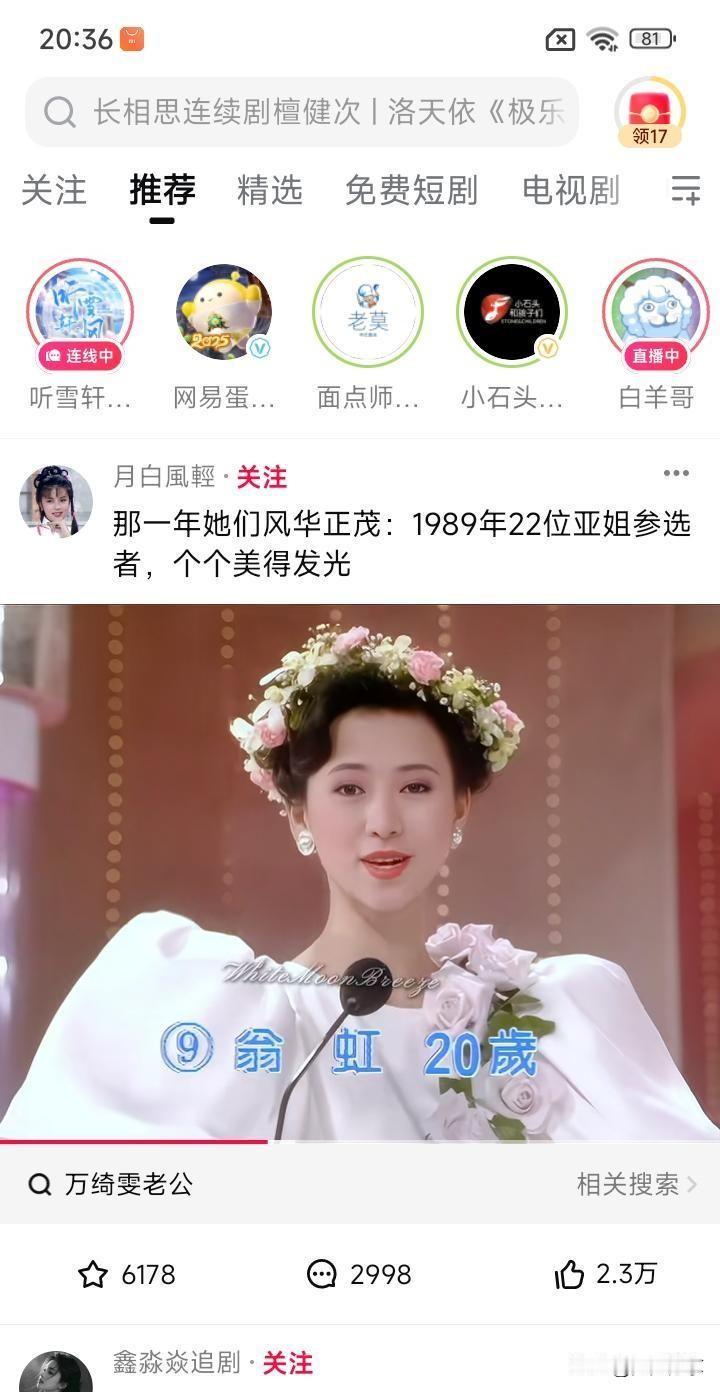Open 听雪轩's 连线中 live stream

coord(79,312)
